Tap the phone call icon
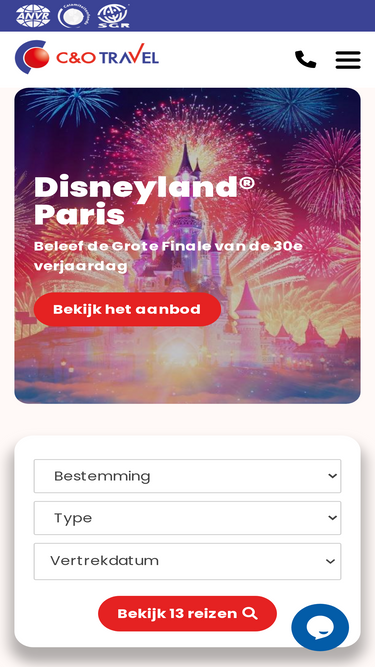 [305, 59]
